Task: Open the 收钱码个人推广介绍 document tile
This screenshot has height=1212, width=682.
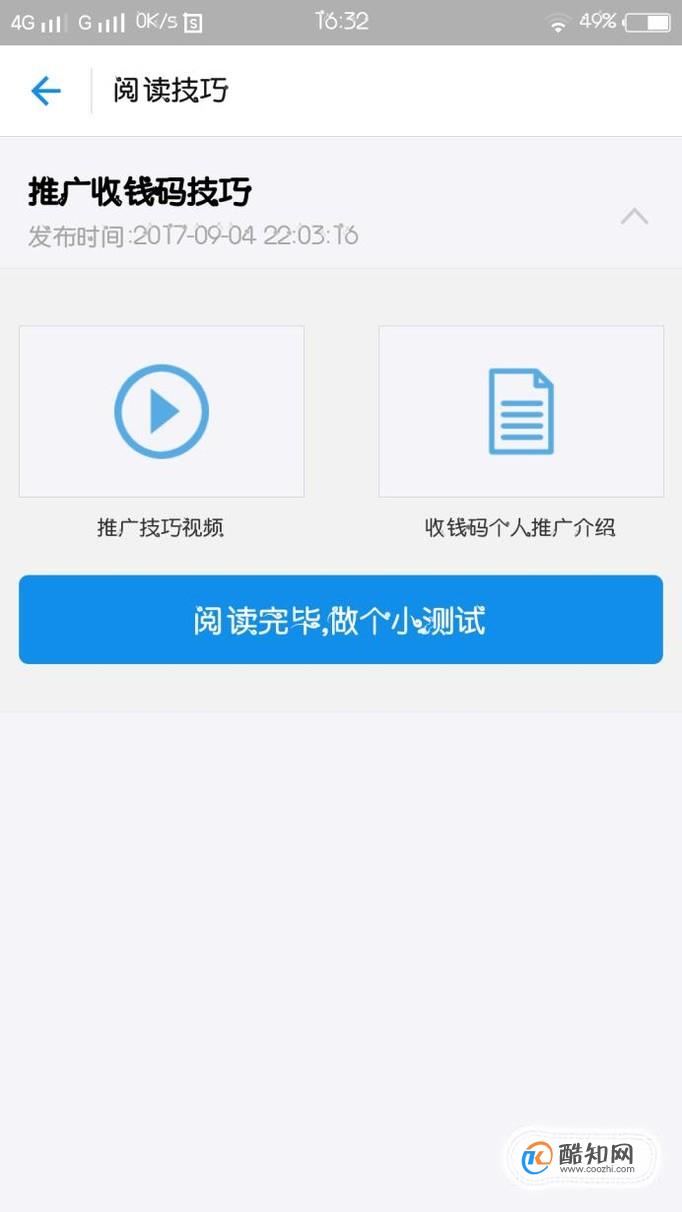Action: point(521,411)
